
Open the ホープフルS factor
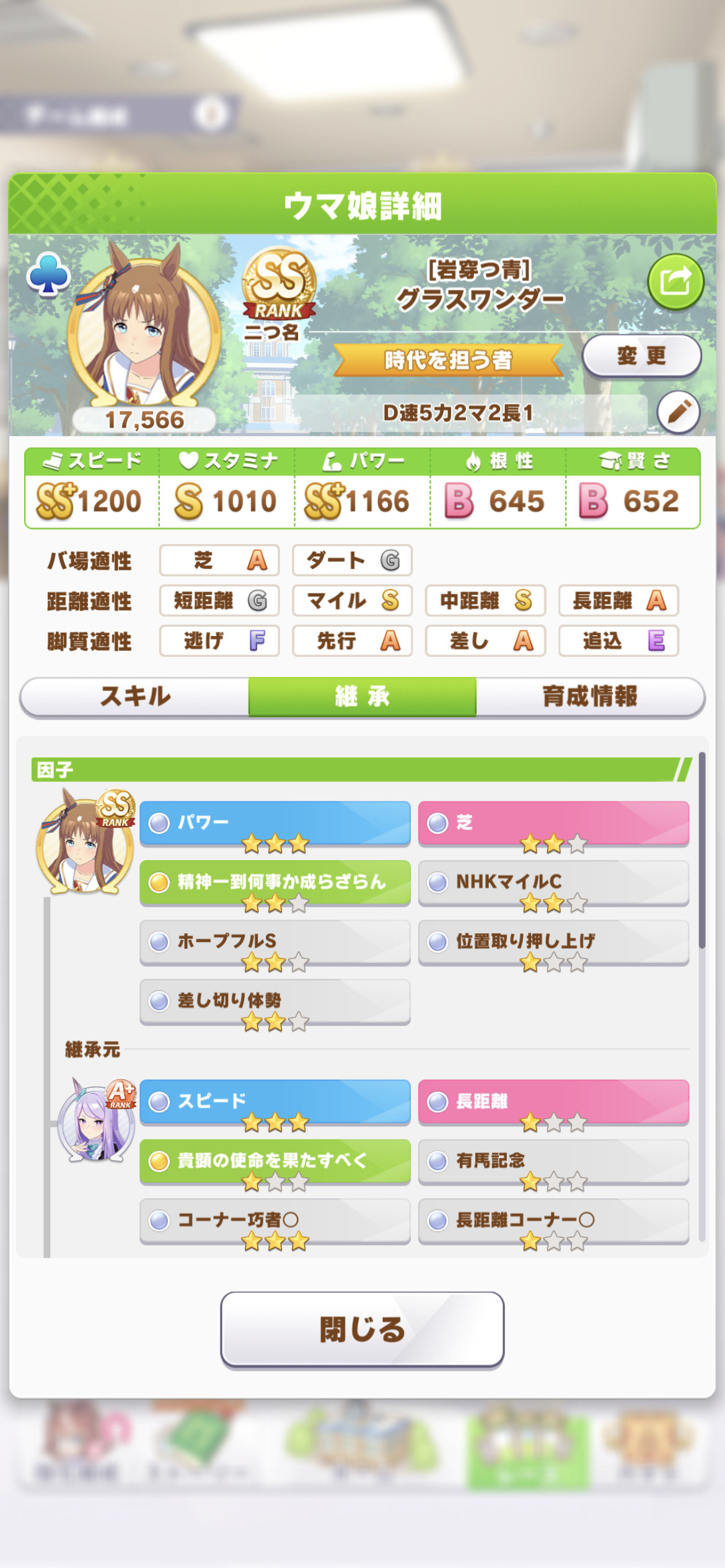click(x=275, y=942)
